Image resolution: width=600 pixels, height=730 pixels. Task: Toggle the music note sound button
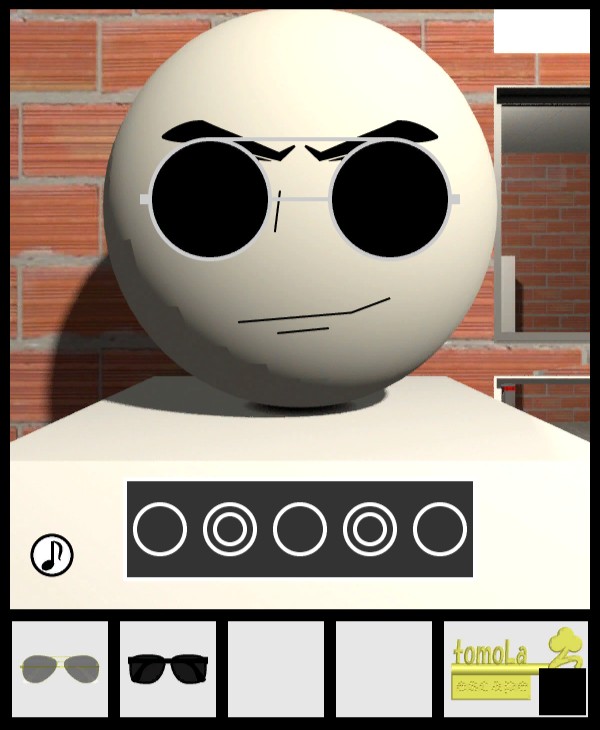(x=52, y=555)
